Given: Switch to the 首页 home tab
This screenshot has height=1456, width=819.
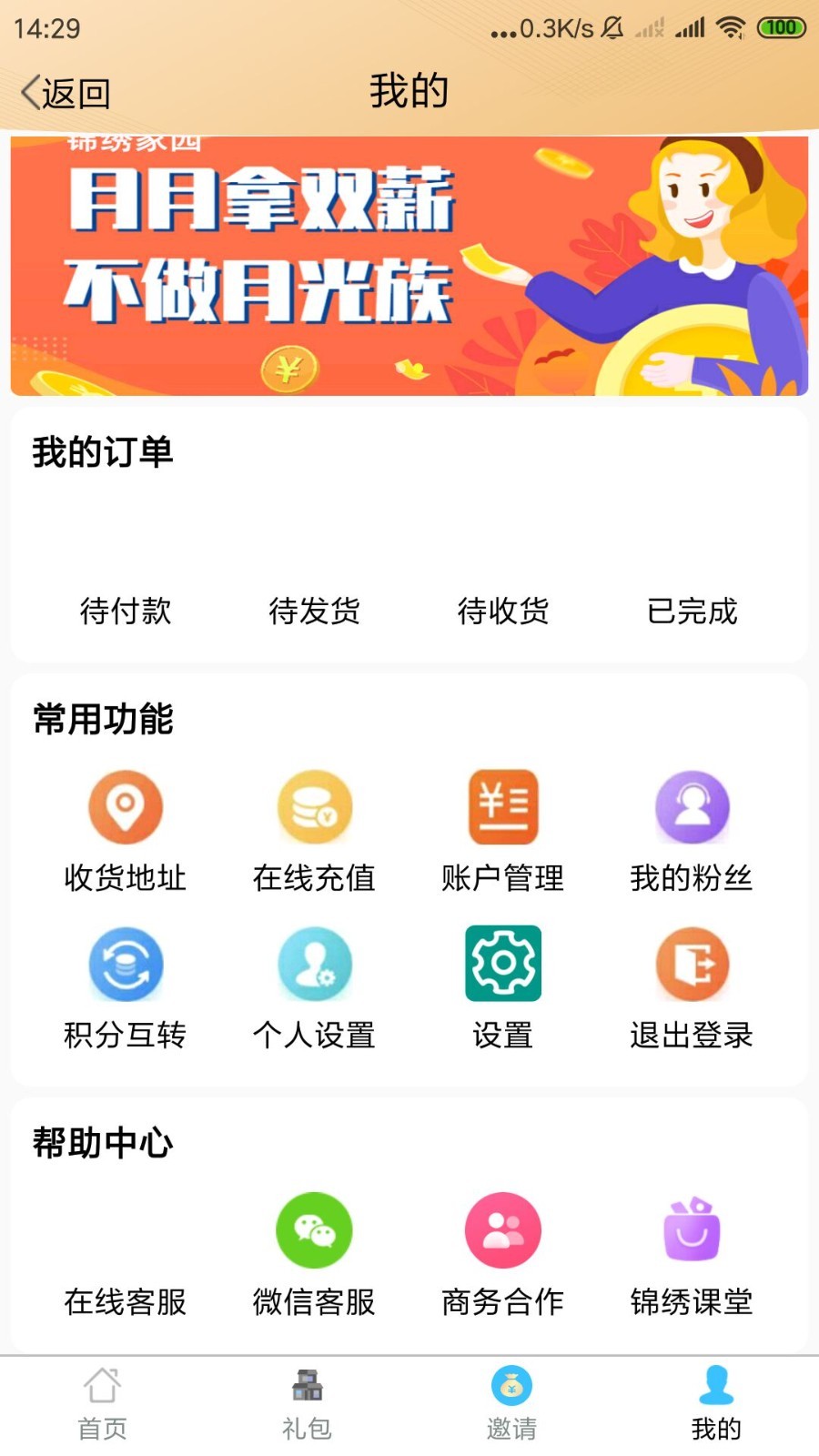Looking at the screenshot, I should coord(102,1401).
